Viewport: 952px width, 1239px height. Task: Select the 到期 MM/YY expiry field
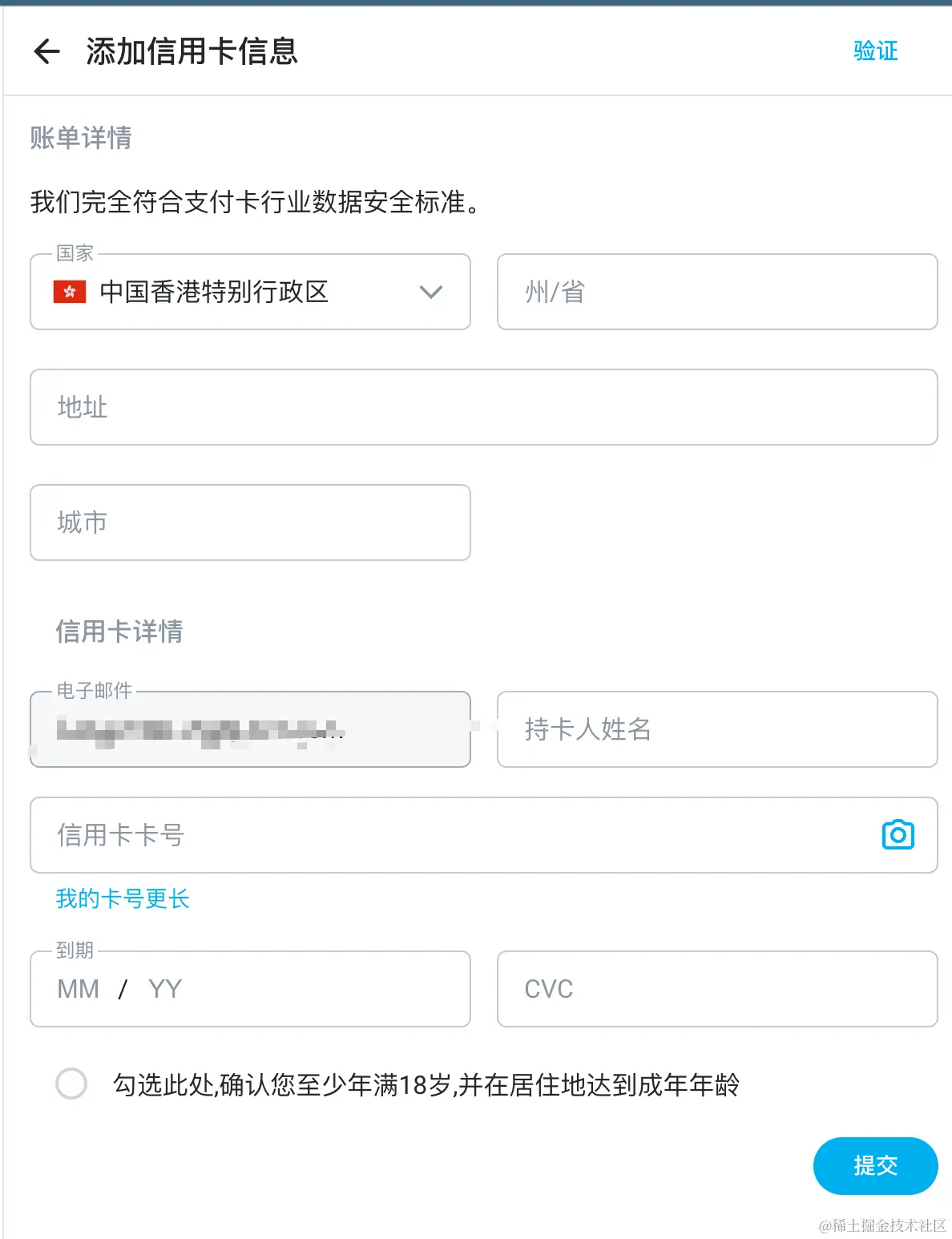click(x=250, y=989)
